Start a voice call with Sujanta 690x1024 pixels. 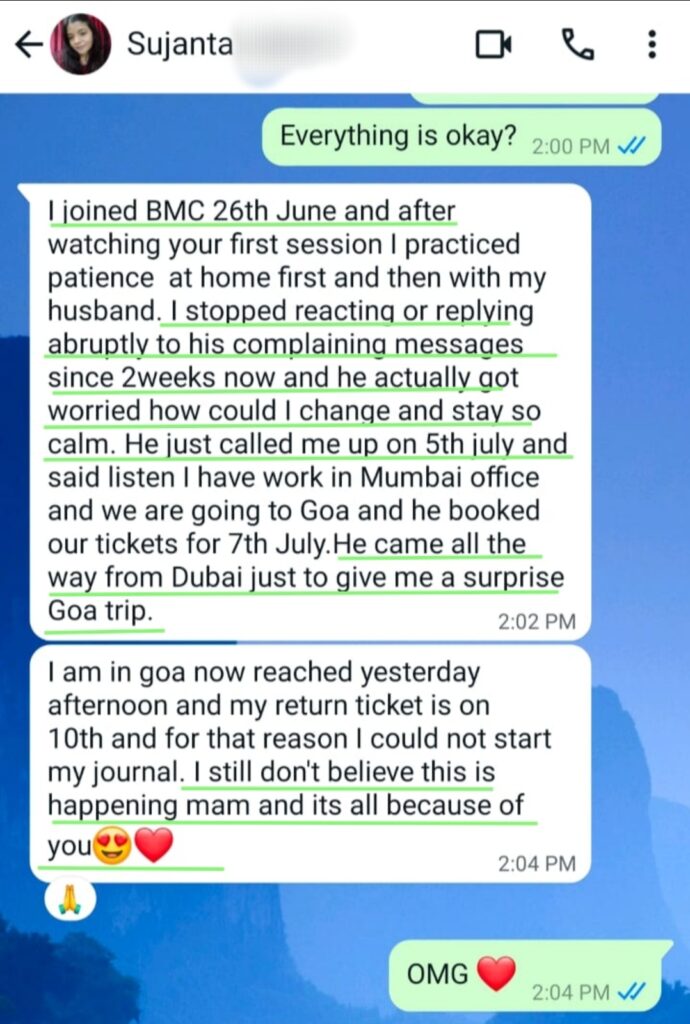coord(577,44)
